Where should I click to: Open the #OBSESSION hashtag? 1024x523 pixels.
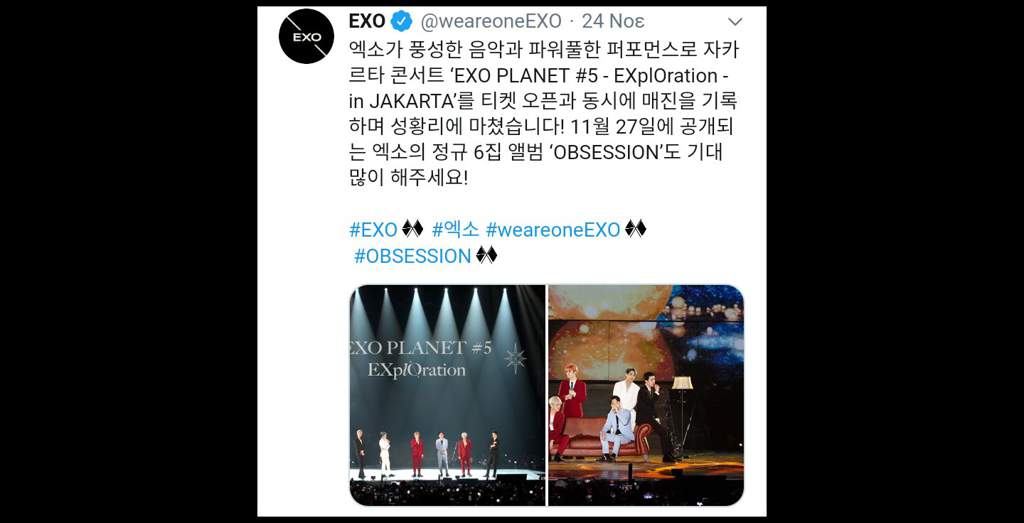point(412,256)
